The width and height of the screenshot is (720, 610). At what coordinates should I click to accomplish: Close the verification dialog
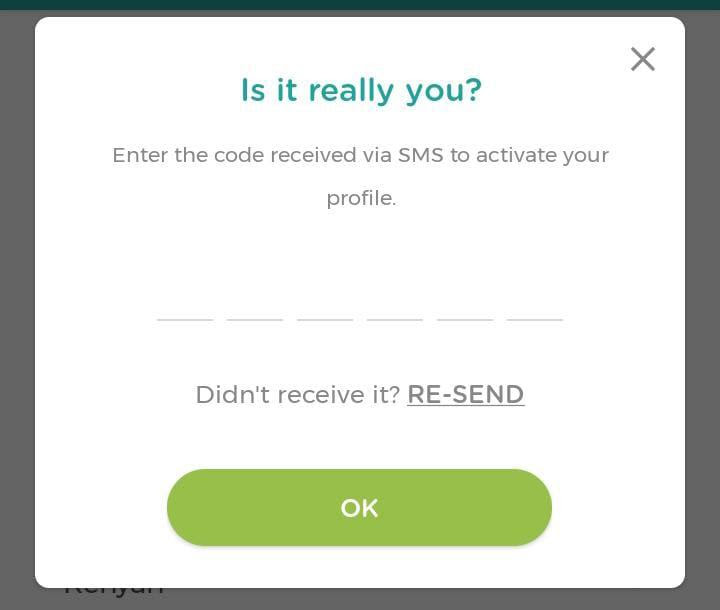click(643, 59)
